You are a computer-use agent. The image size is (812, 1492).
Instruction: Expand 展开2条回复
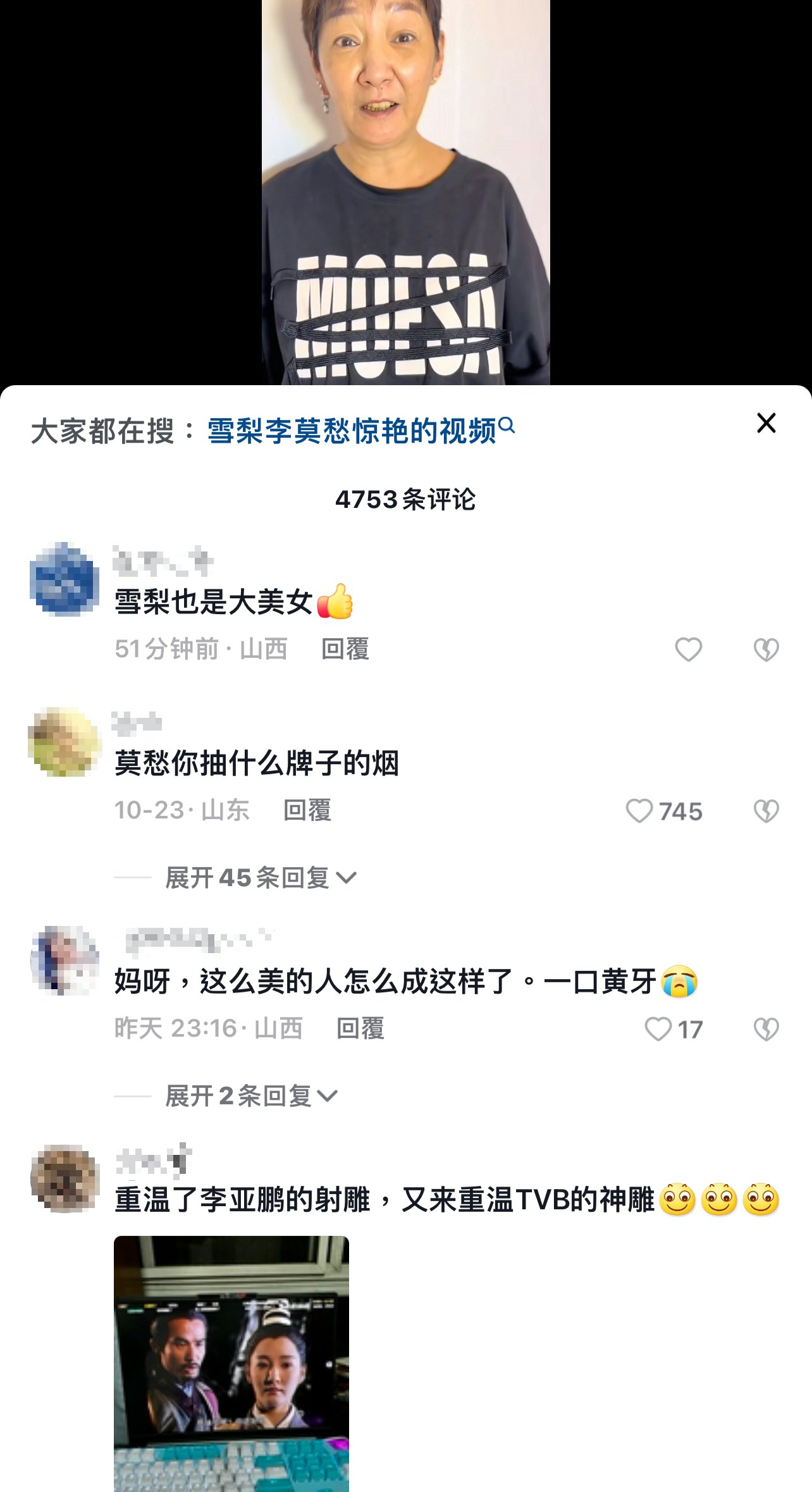(251, 1096)
